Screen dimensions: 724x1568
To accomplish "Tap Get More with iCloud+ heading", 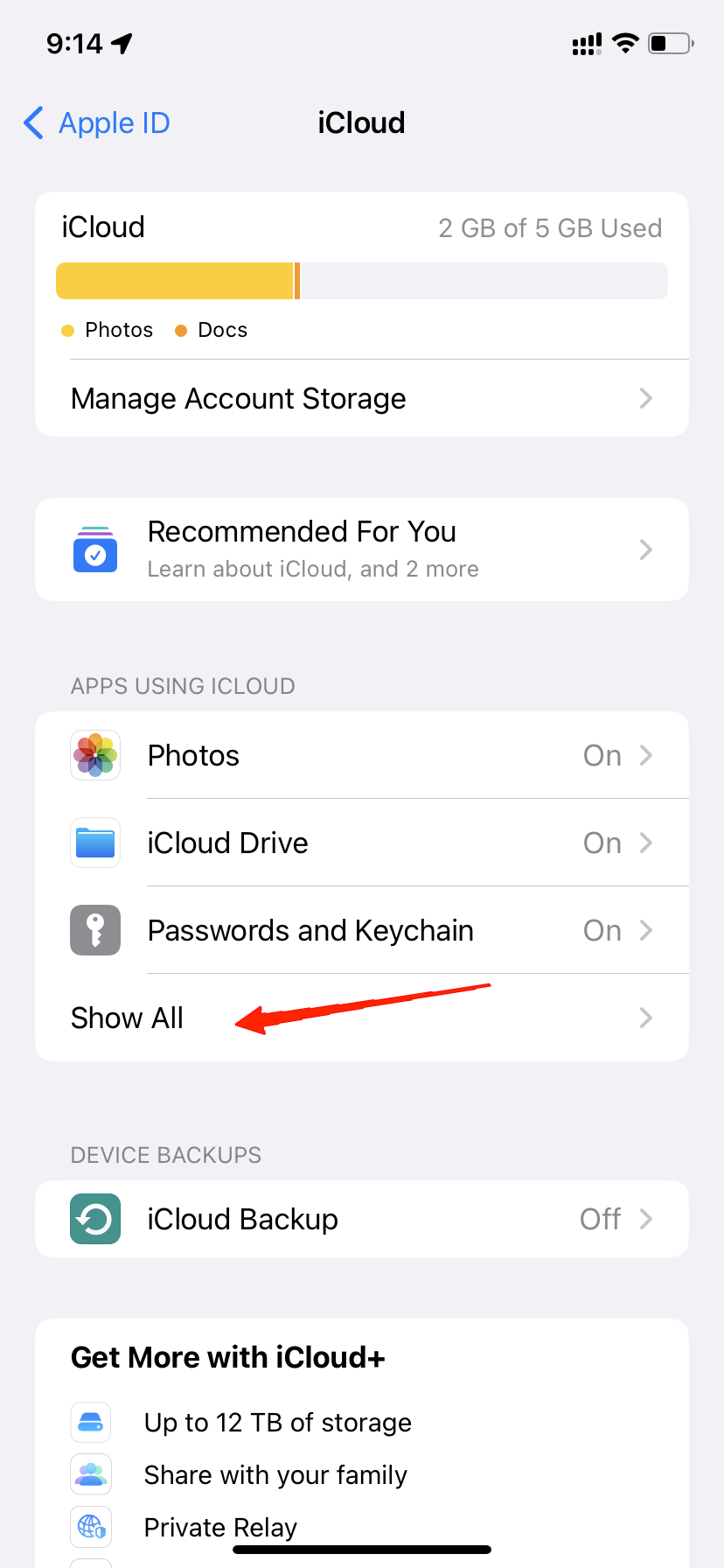I will point(227,1356).
